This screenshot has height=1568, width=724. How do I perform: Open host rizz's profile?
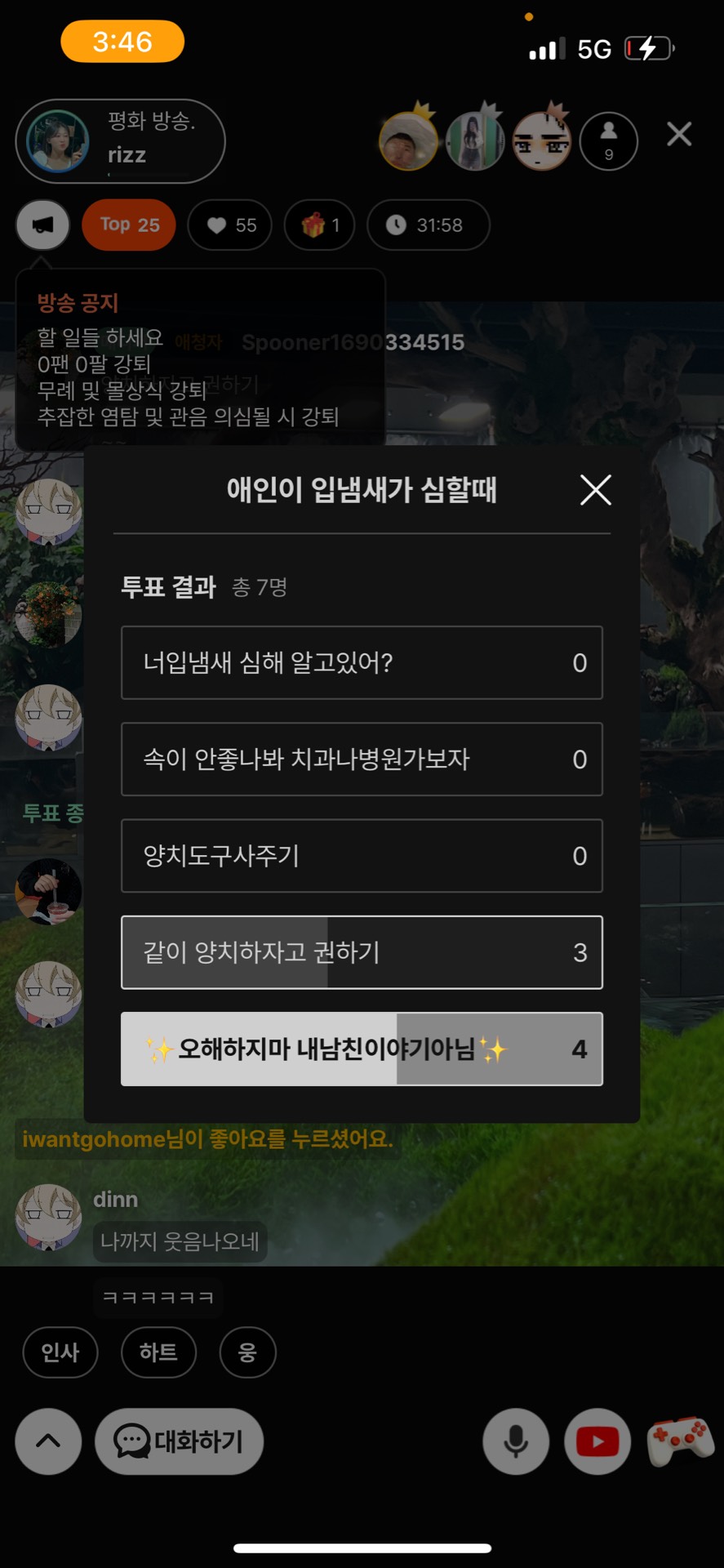(x=58, y=140)
